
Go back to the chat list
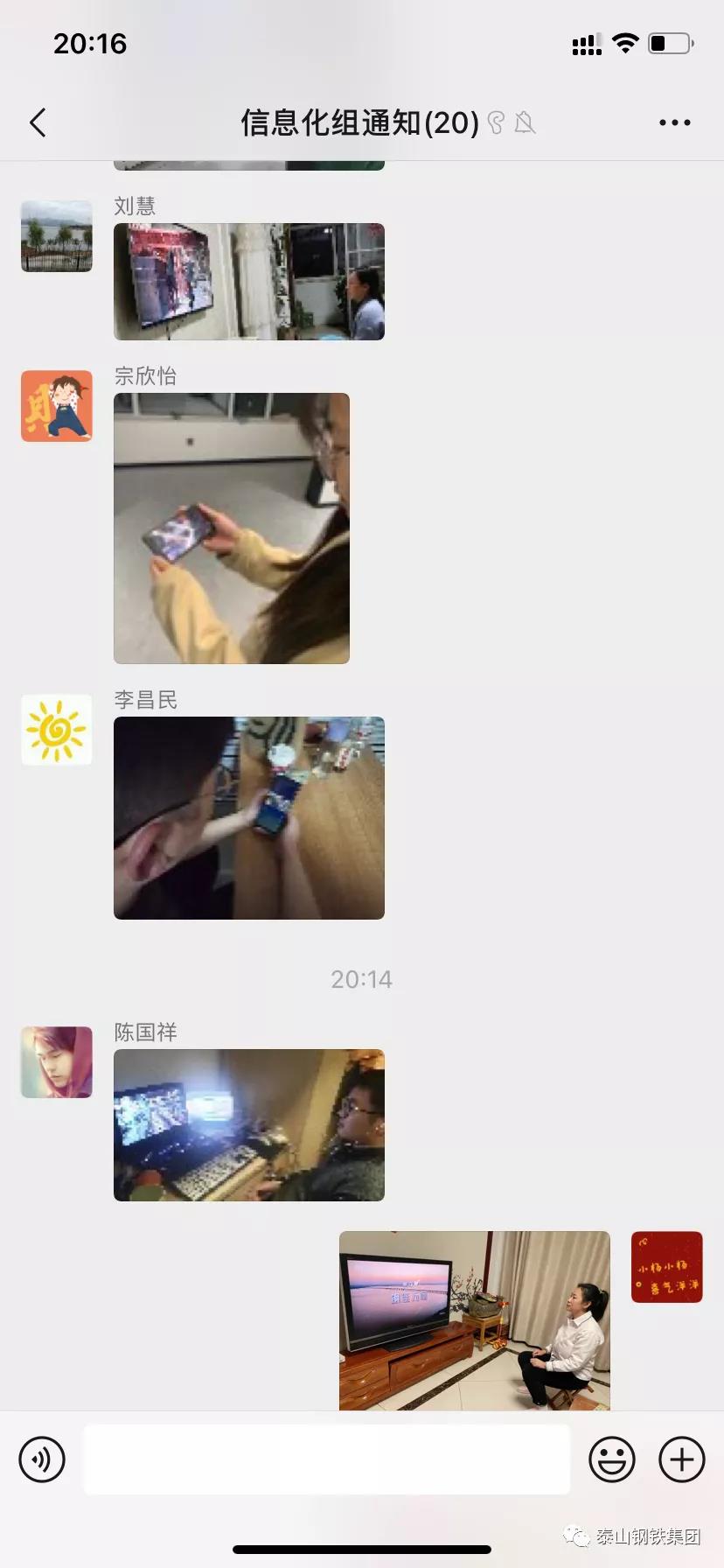(x=38, y=122)
